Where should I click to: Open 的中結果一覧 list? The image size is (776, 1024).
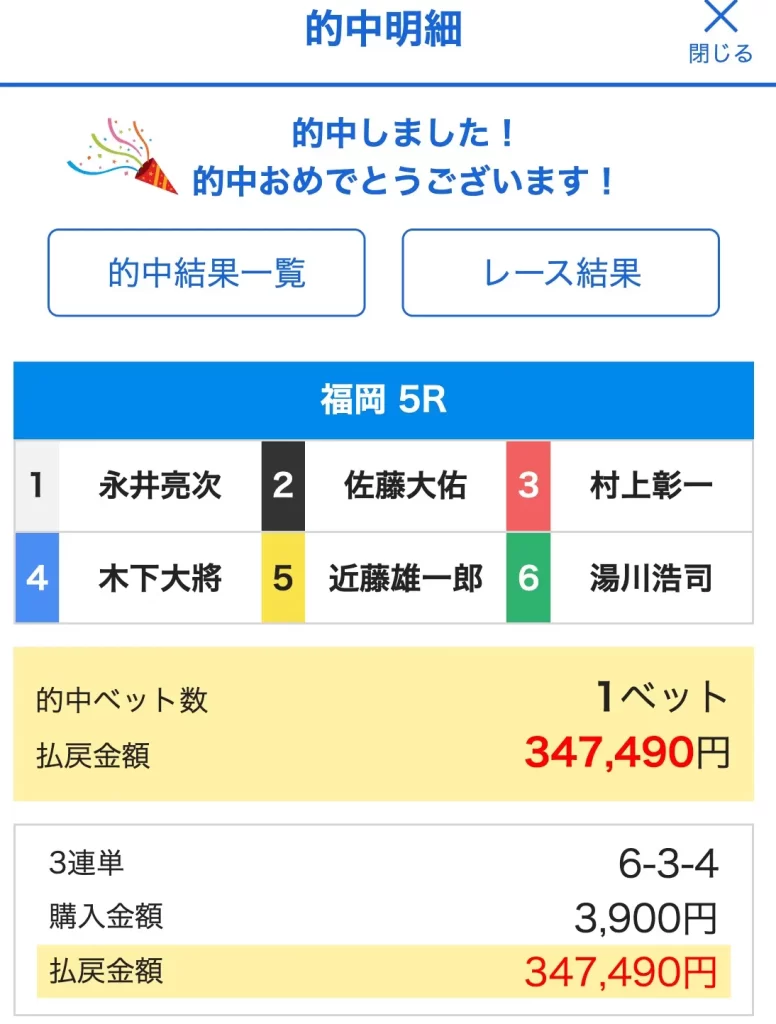(207, 273)
